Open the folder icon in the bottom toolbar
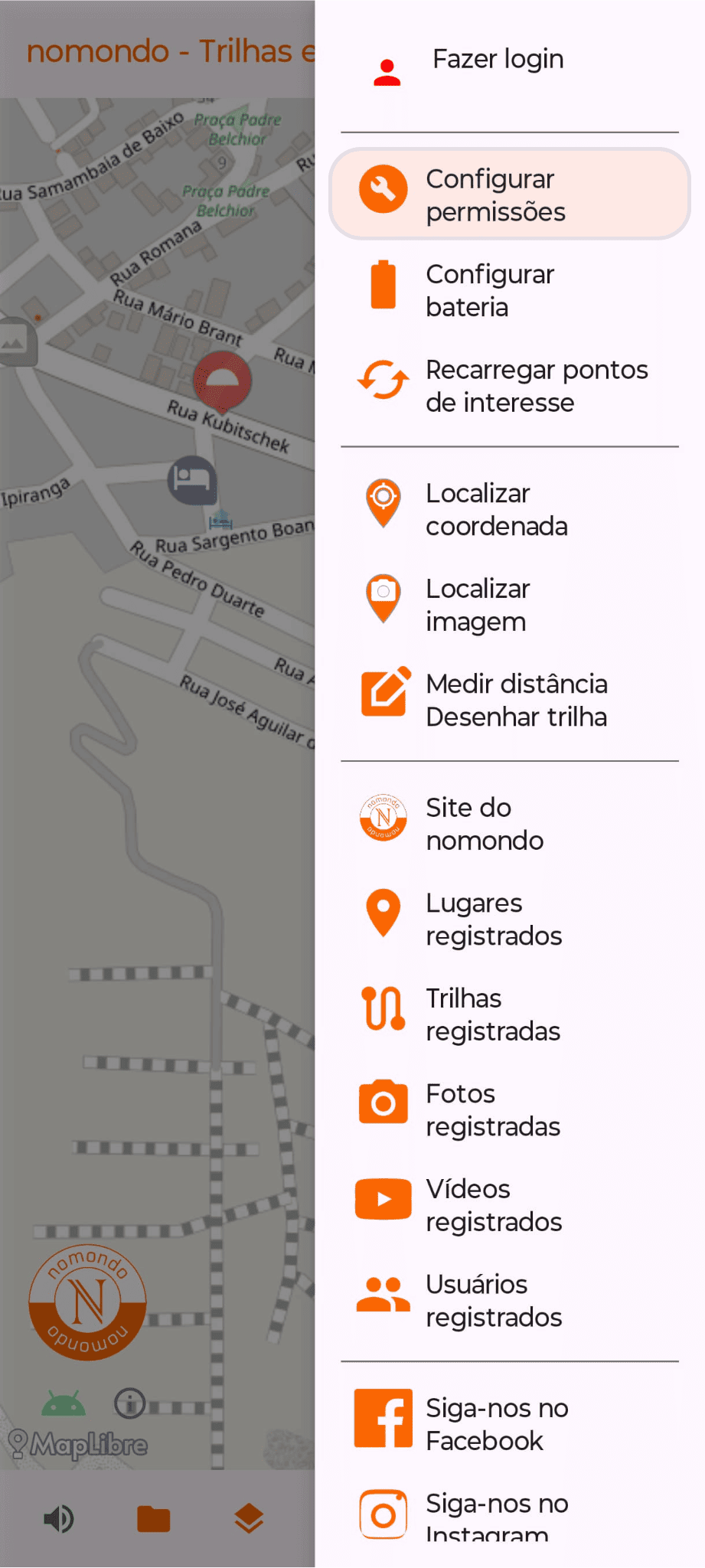 click(x=154, y=1518)
